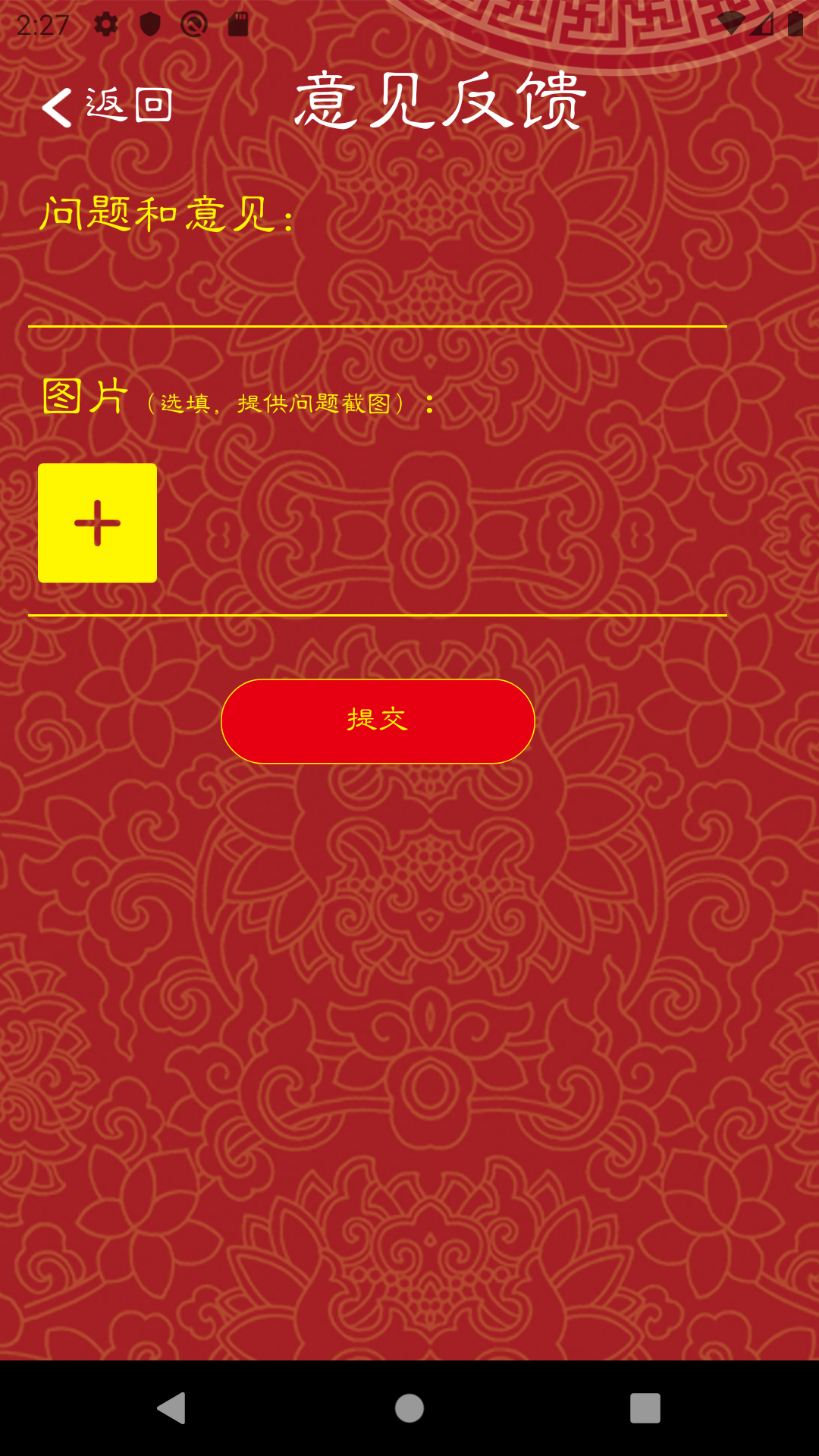Go to the system home screen
This screenshot has height=1456, width=819.
coord(409,1408)
